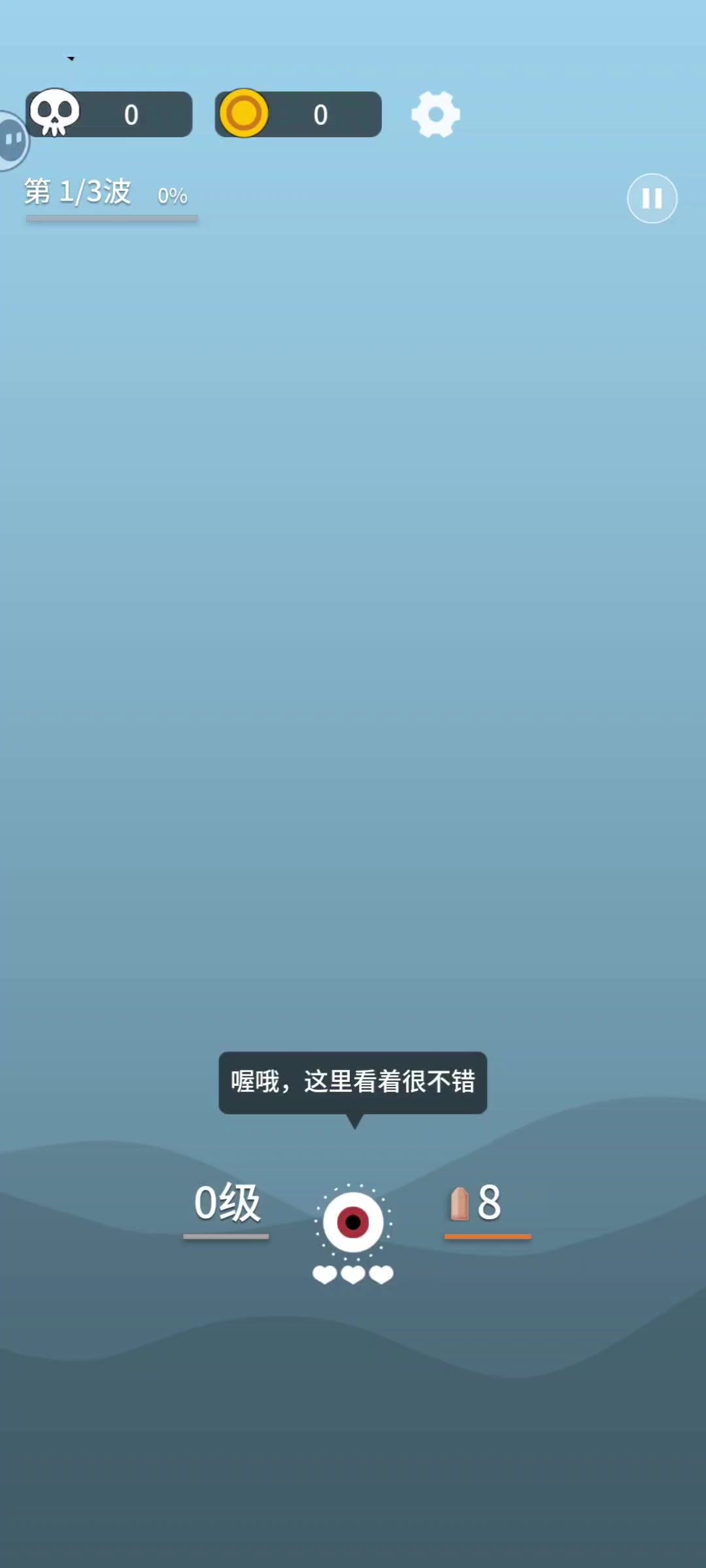The width and height of the screenshot is (706, 1568).
Task: Open the settings gear
Action: [x=435, y=114]
